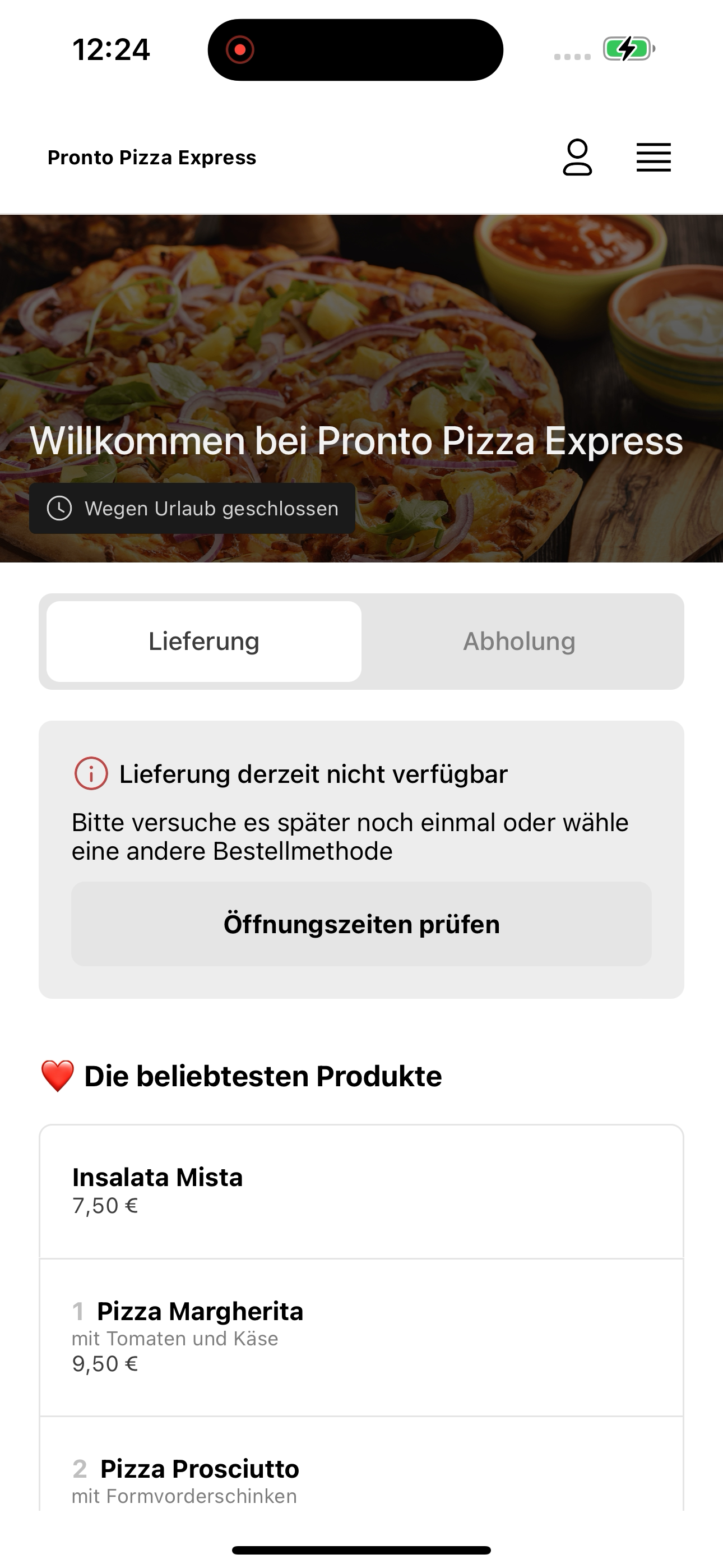Tap the Wegen Urlaub geschlossen badge
Screen dimensions: 723x1568
click(192, 508)
